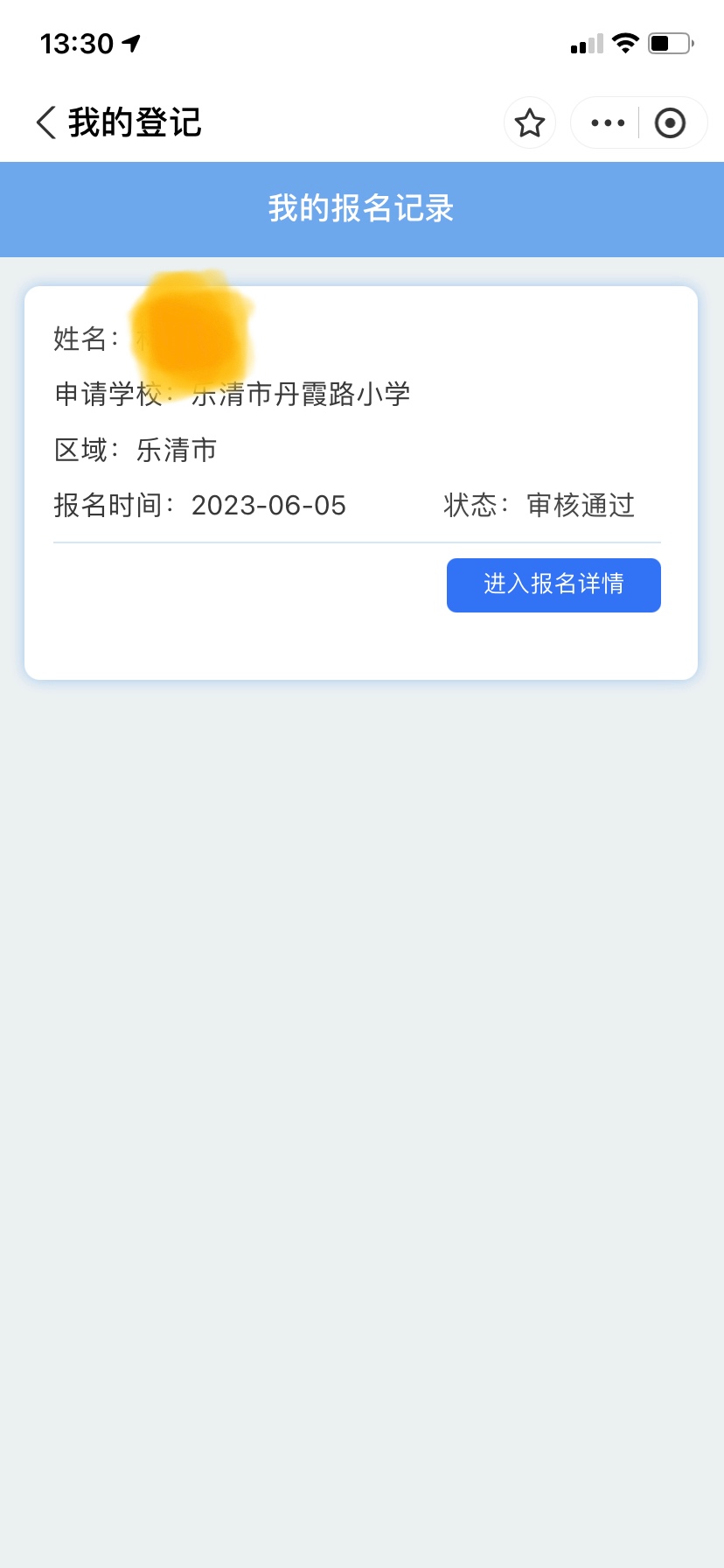This screenshot has width=724, height=1568.
Task: Tap 进入报名详情 button
Action: (x=553, y=584)
